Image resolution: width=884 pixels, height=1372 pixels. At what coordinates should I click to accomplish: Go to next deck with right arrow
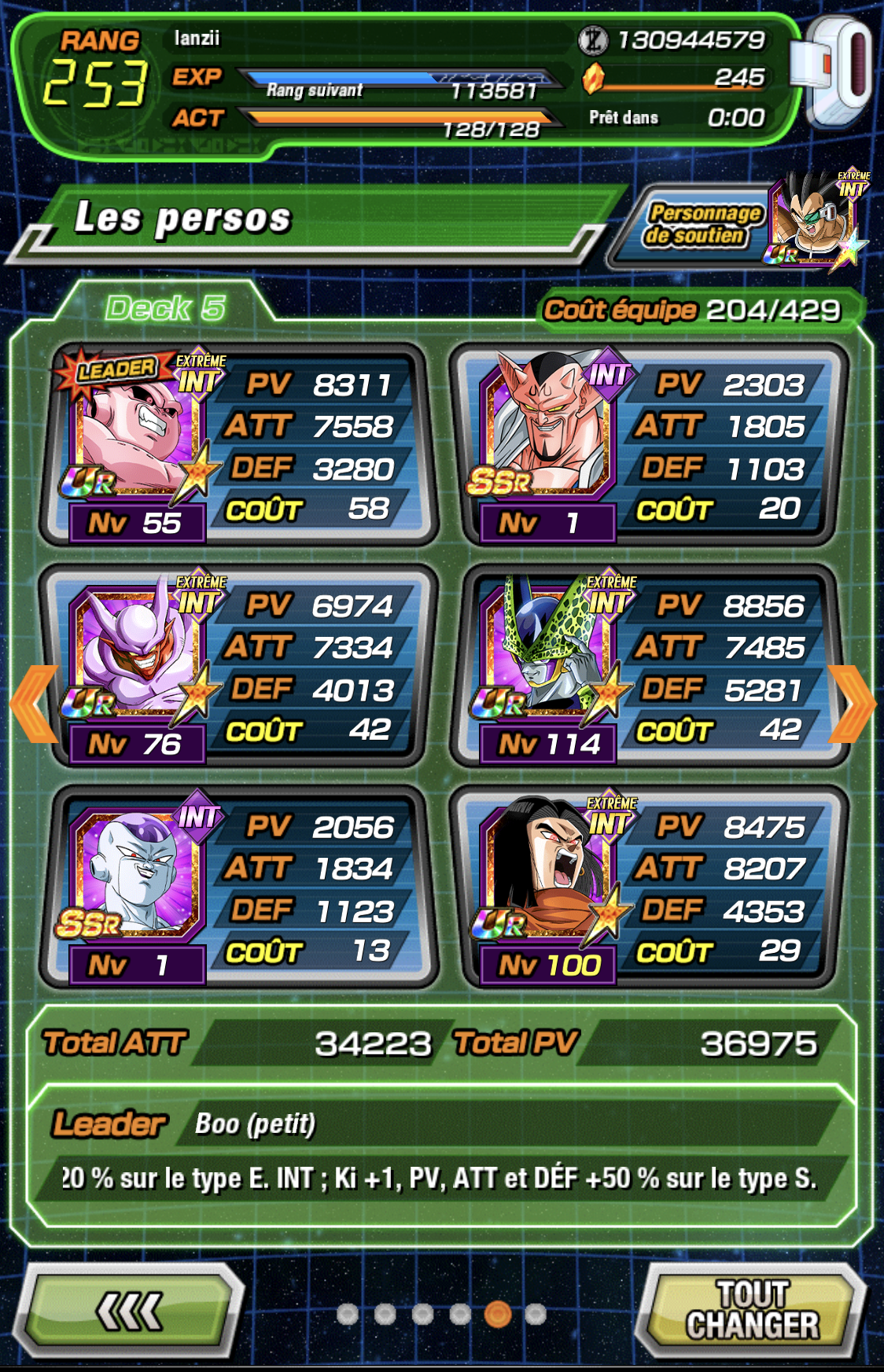pos(851,704)
